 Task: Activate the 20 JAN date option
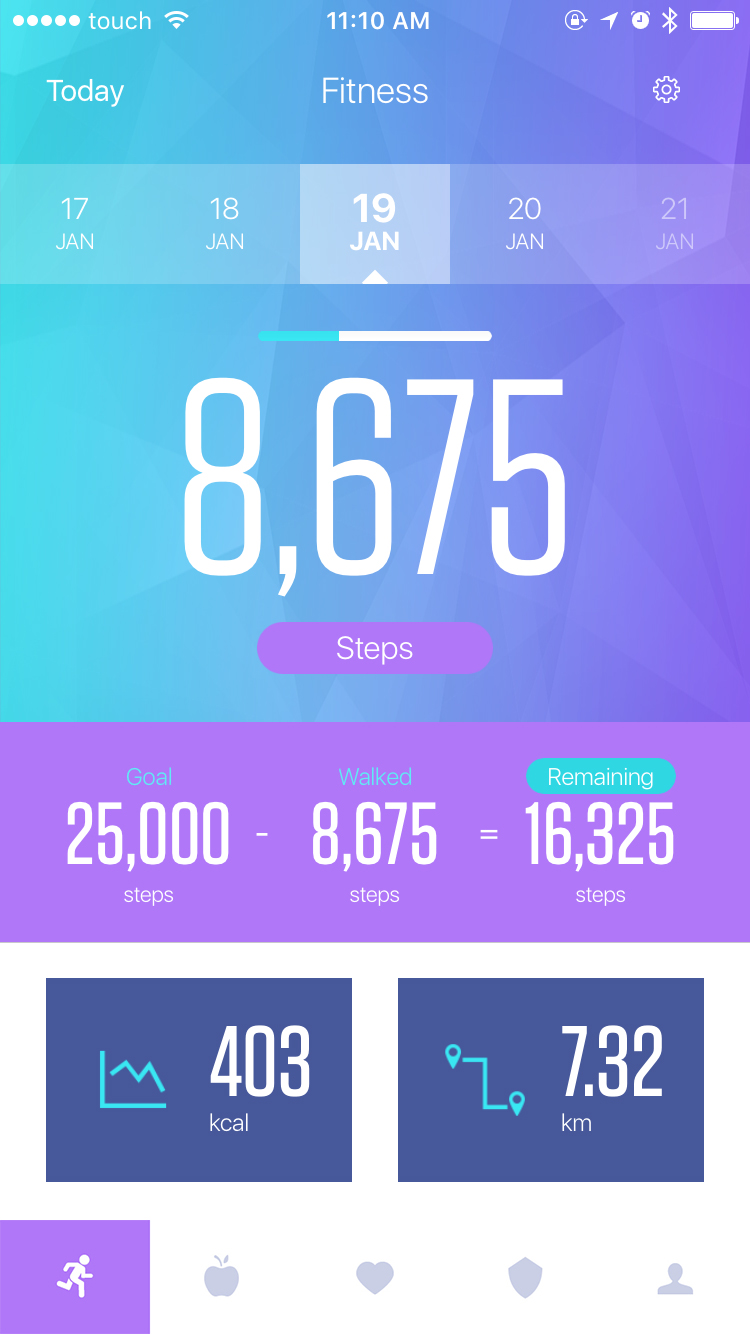525,222
